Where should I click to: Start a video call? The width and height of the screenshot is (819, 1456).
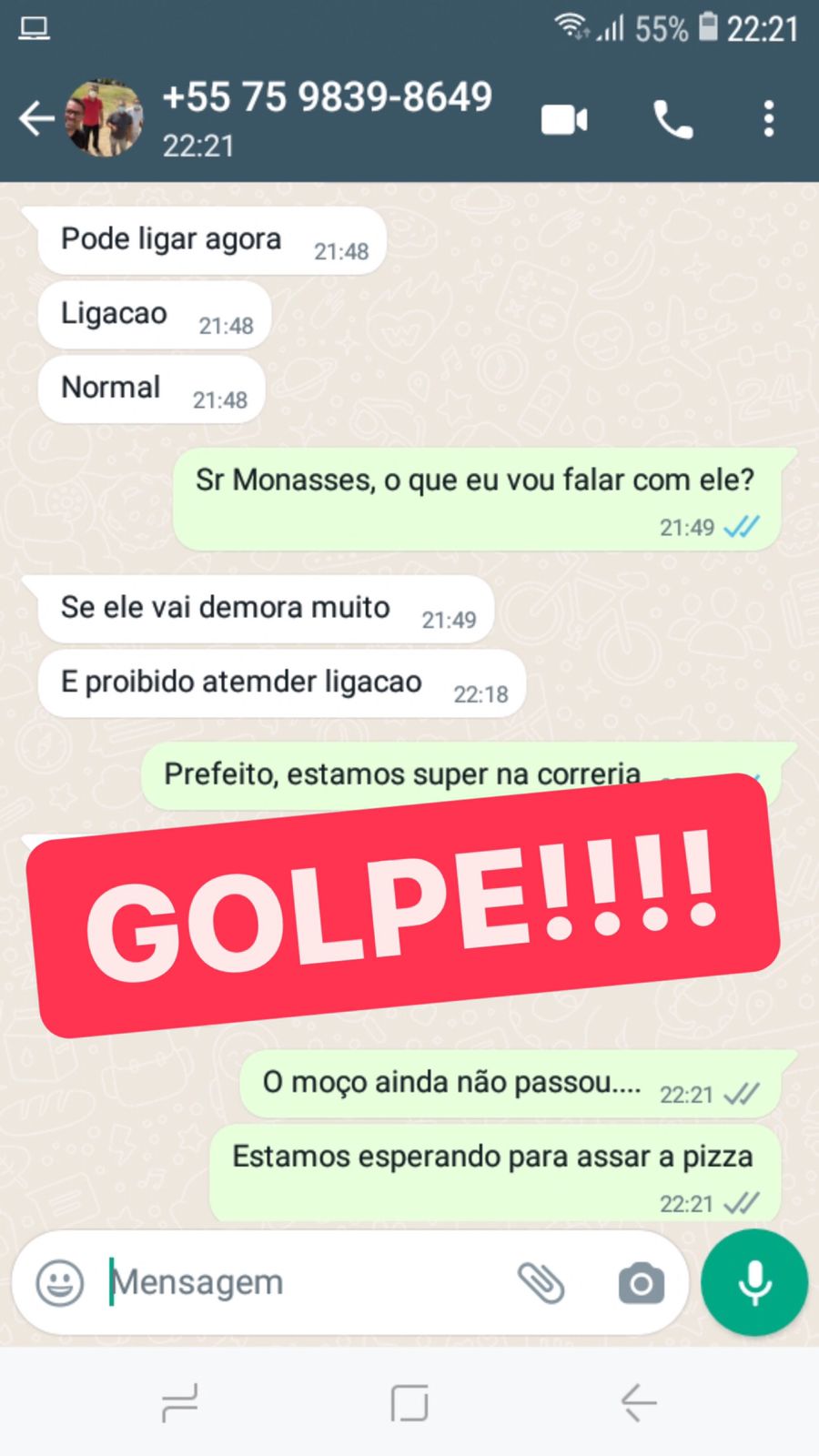(564, 119)
